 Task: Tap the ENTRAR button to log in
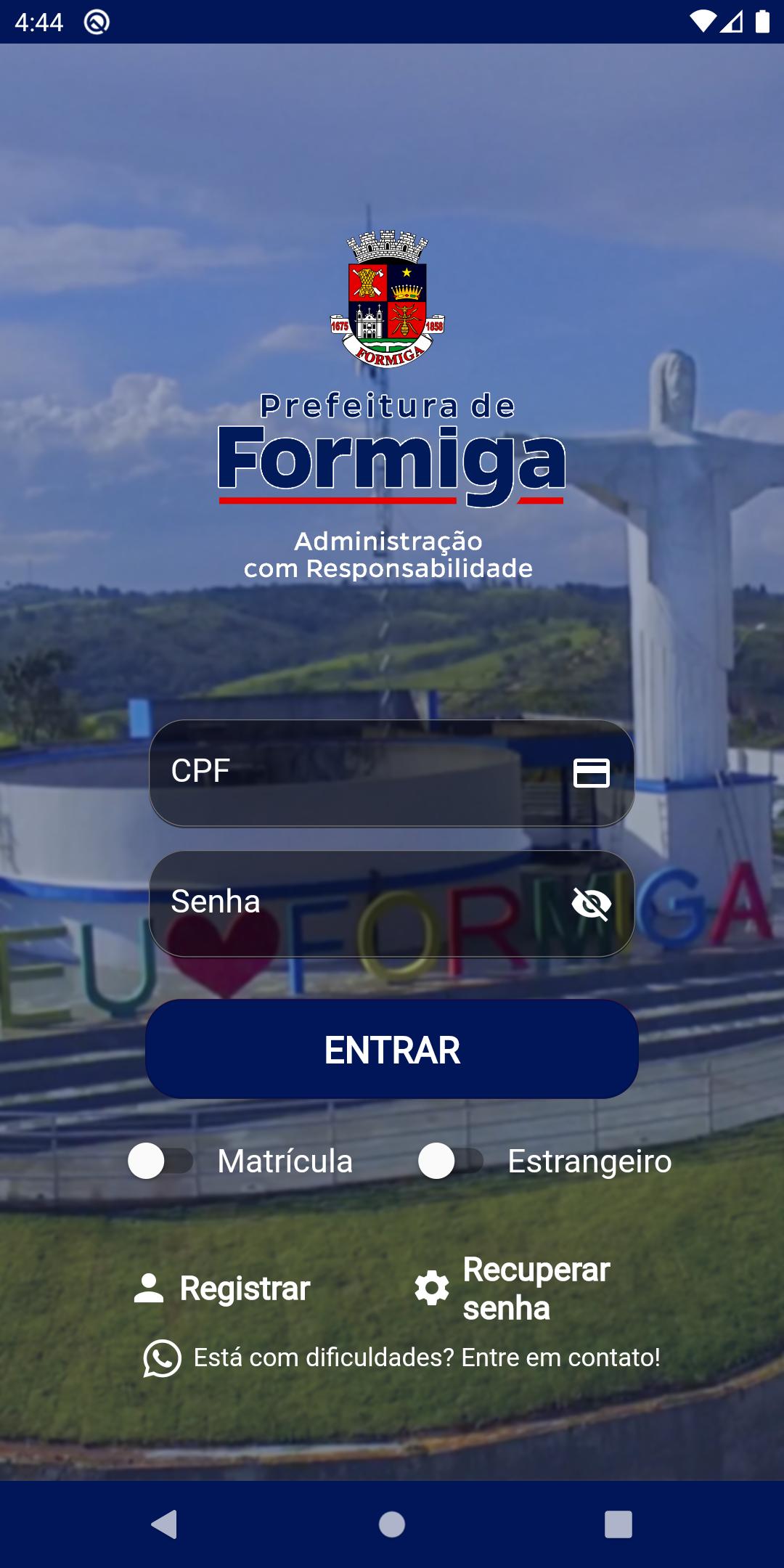(392, 1049)
